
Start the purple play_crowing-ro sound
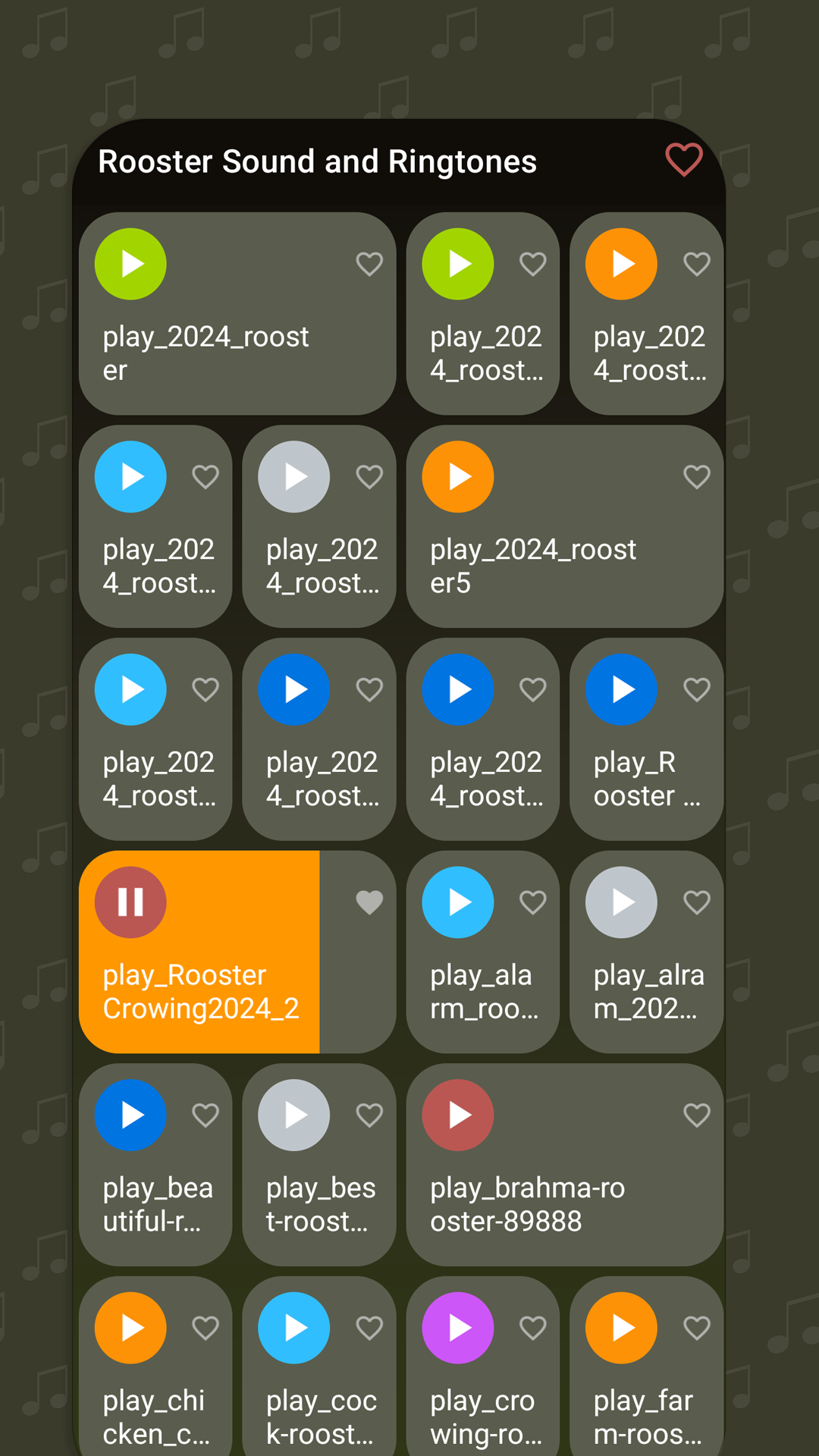pyautogui.click(x=457, y=1328)
